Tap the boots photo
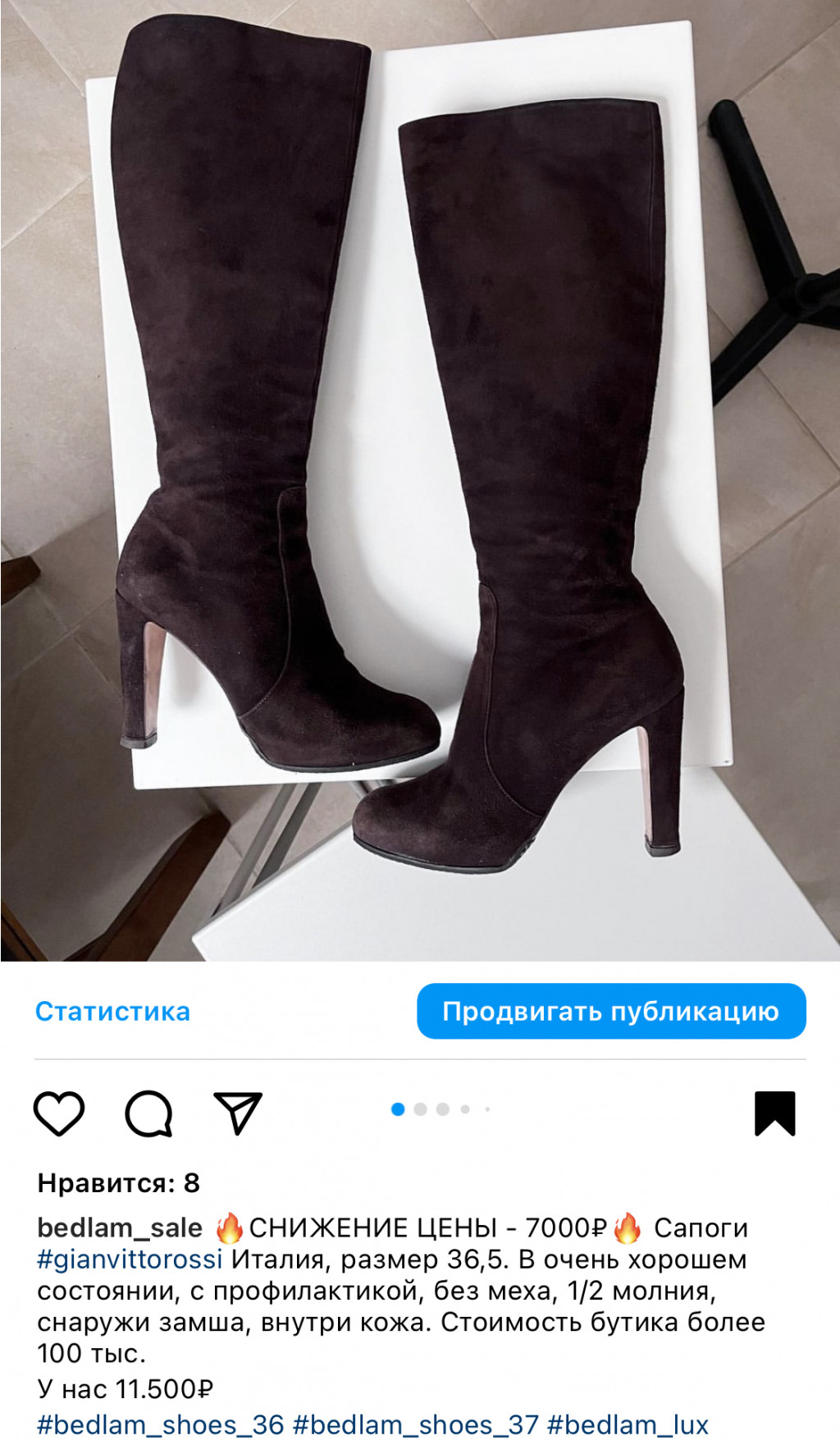Image resolution: width=840 pixels, height=1440 pixels. 420,480
